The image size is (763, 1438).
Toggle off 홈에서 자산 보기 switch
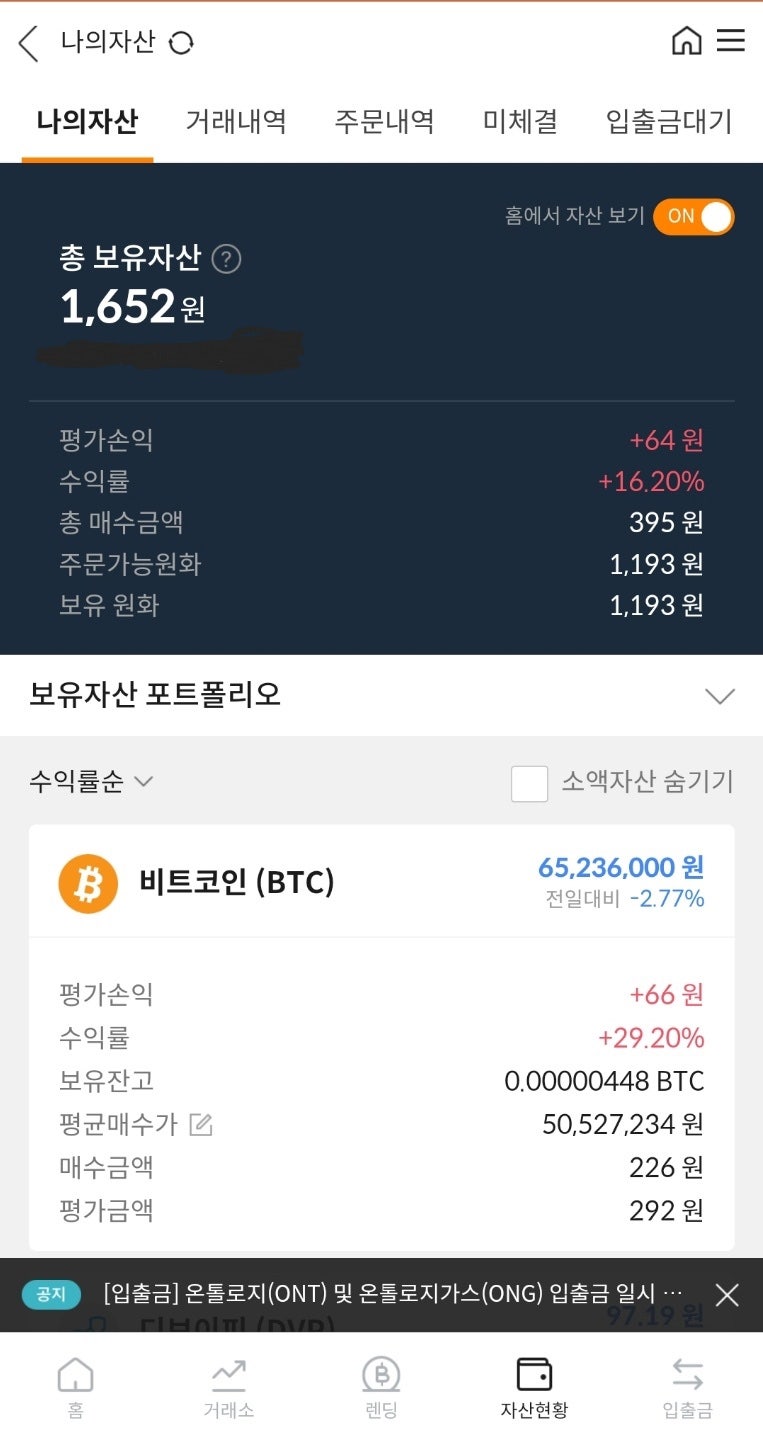[x=694, y=216]
